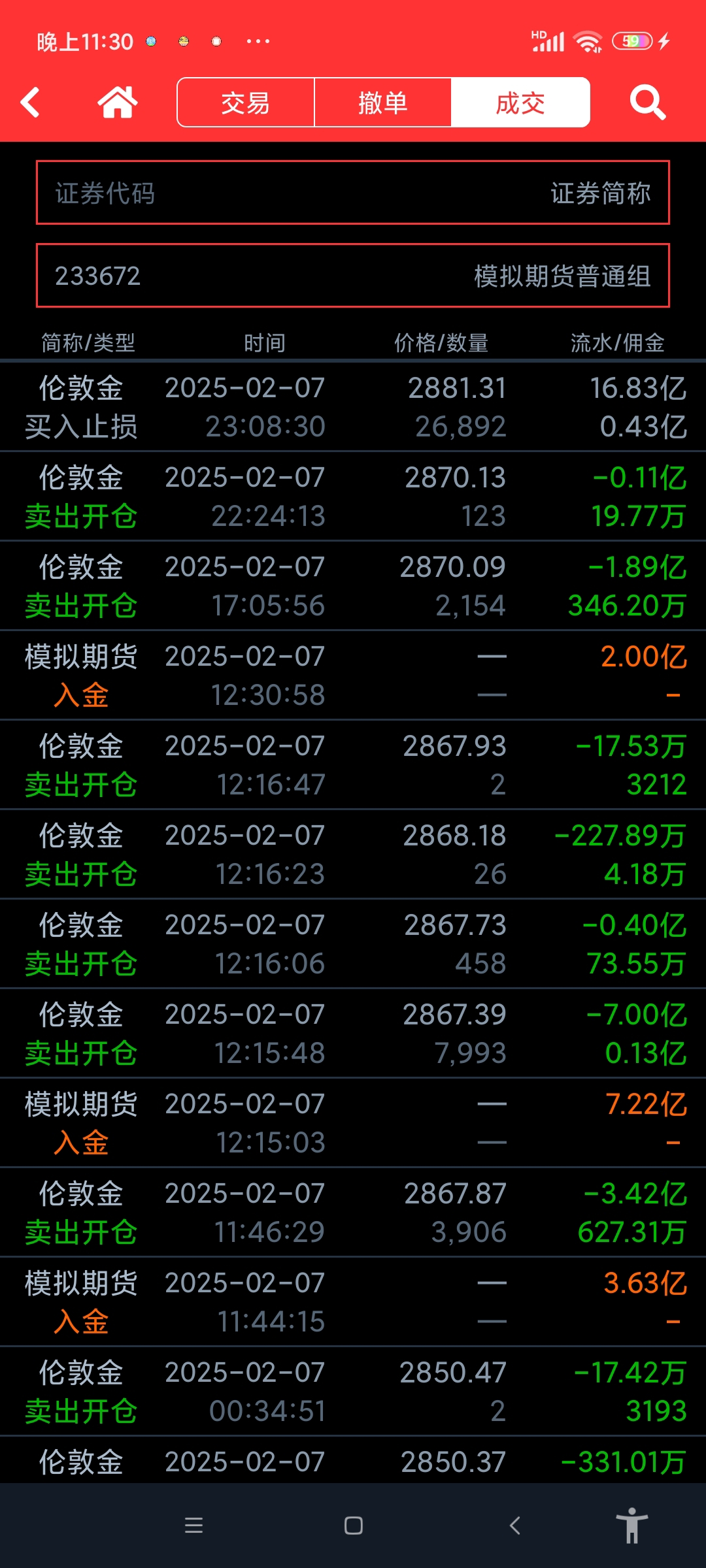Go to the home icon

point(118,103)
